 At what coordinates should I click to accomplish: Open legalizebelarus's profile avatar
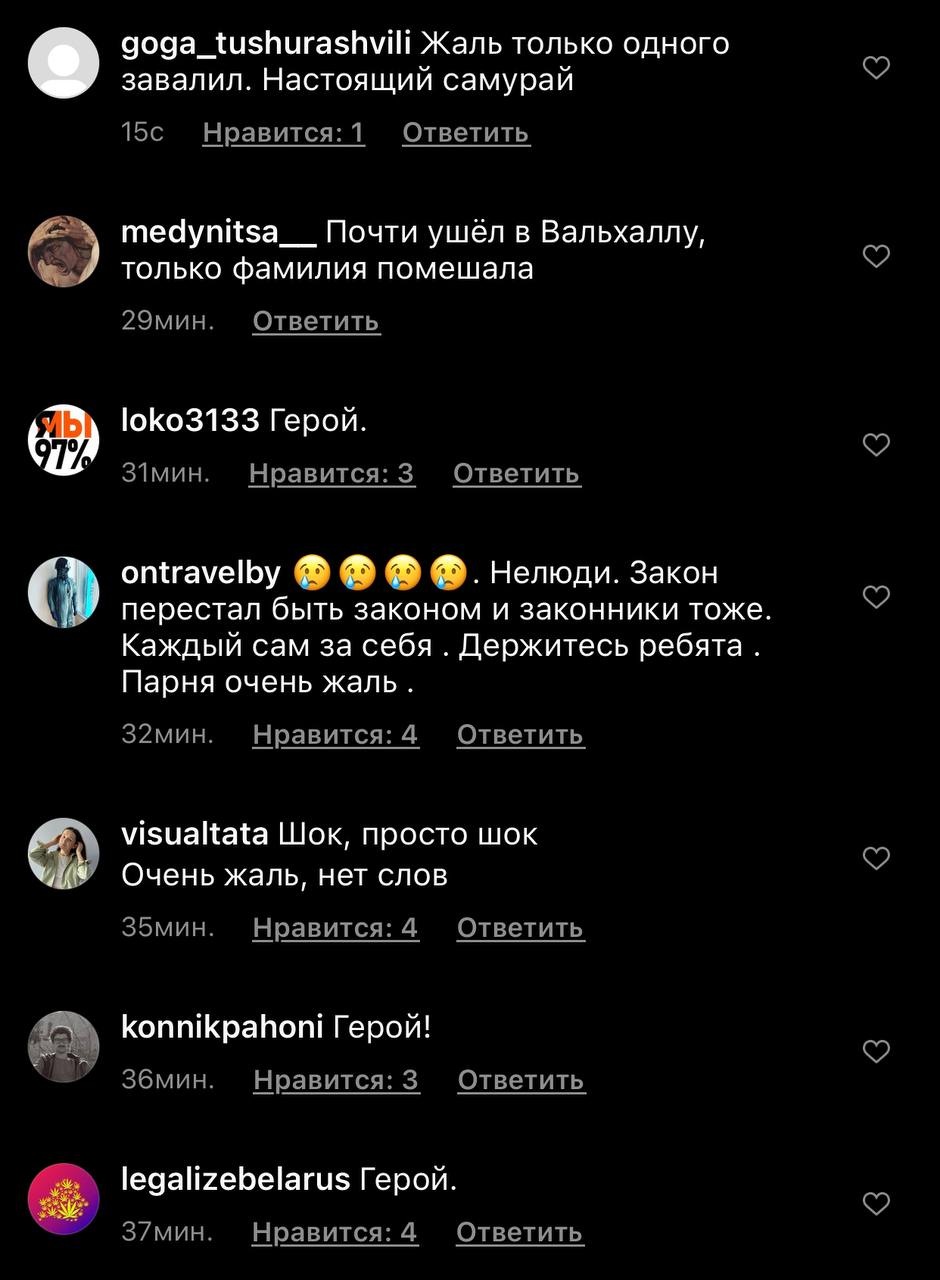63,1199
